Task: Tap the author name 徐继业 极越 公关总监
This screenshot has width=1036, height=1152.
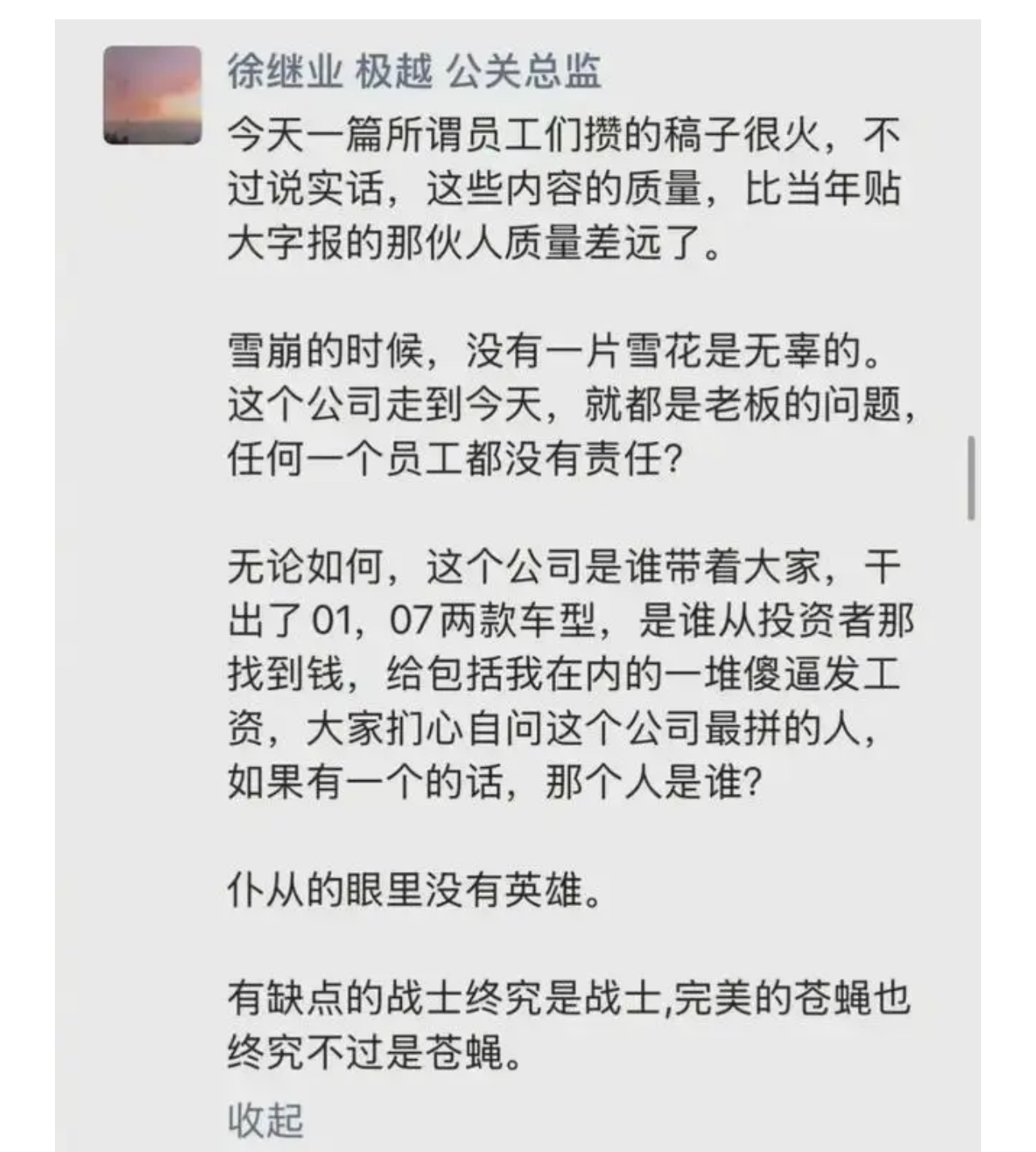Action: pos(413,73)
